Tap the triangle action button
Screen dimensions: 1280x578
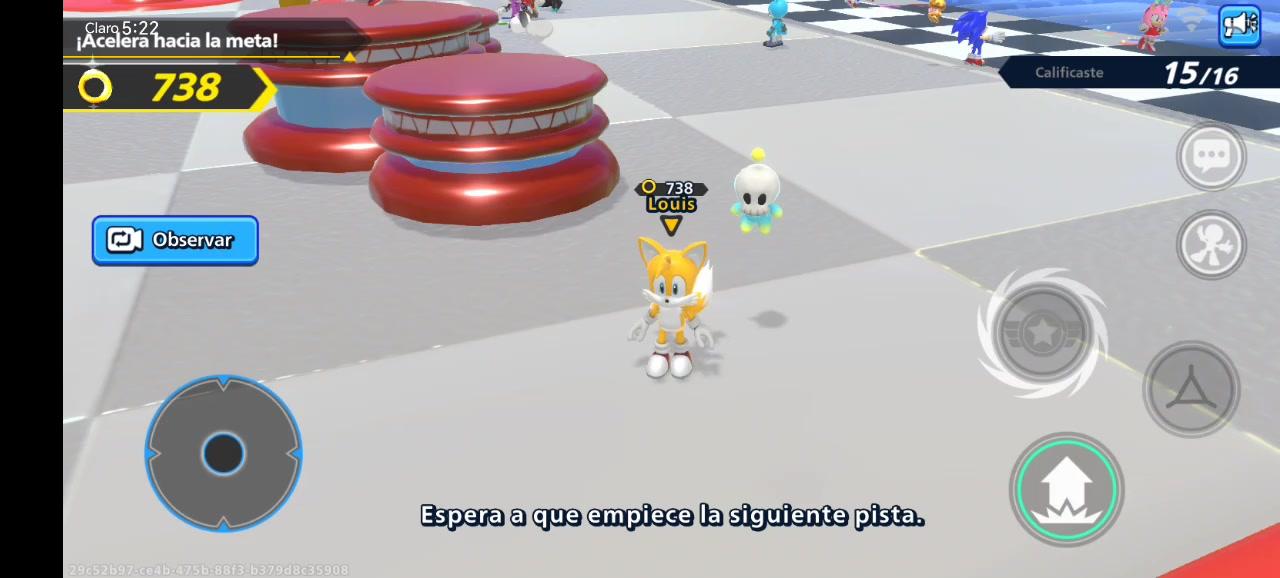[1191, 389]
